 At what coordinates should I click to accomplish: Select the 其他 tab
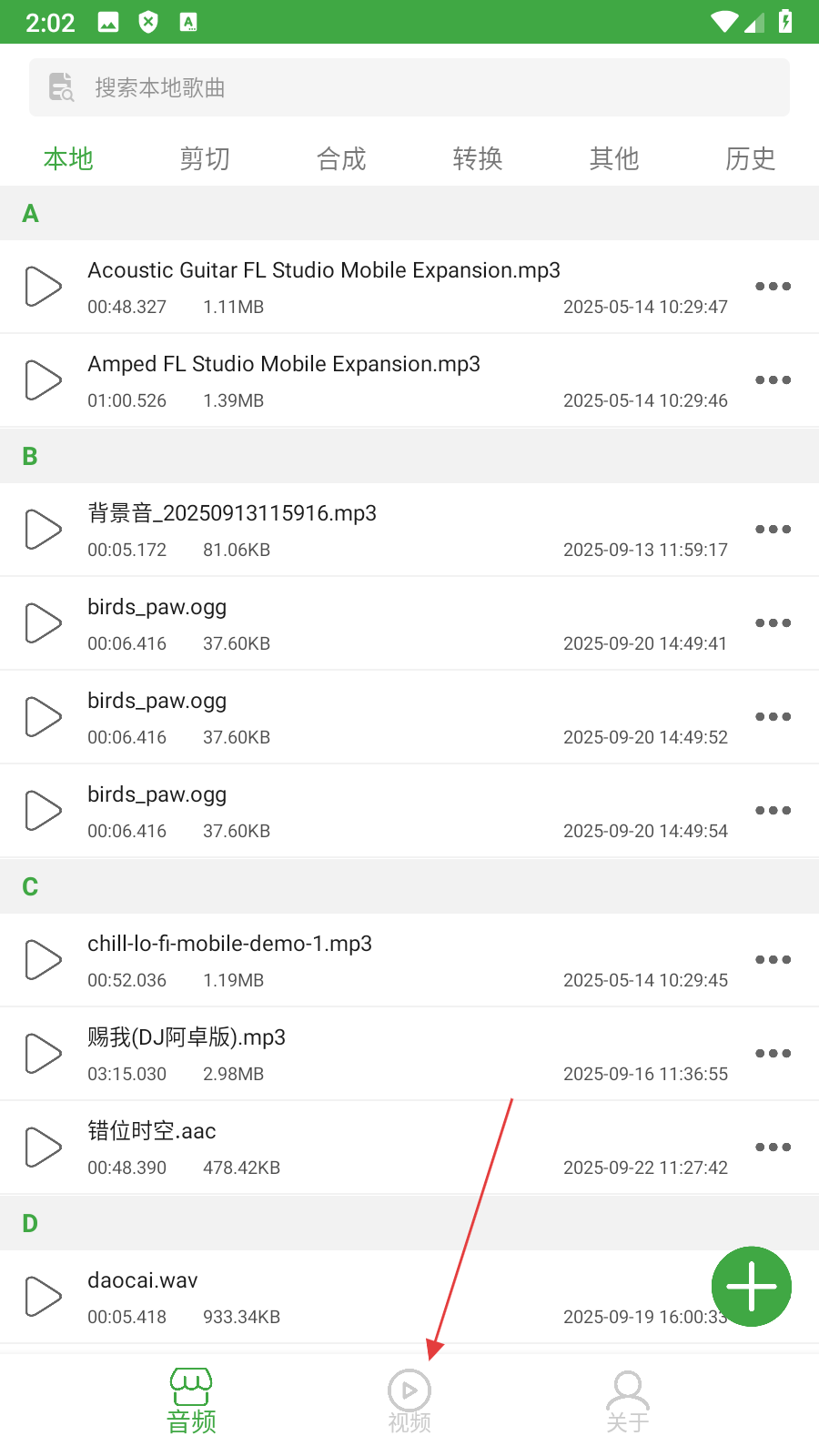click(614, 159)
